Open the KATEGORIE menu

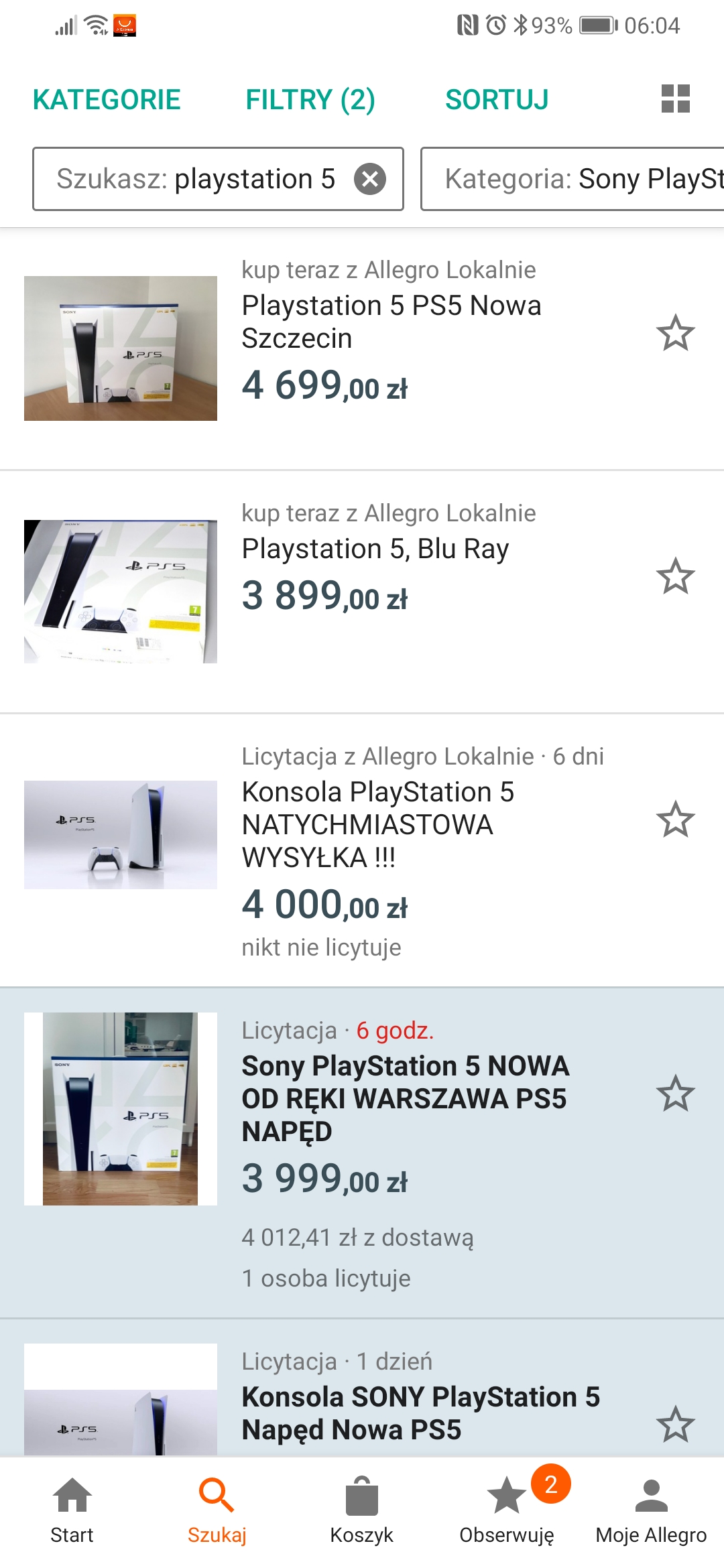107,100
